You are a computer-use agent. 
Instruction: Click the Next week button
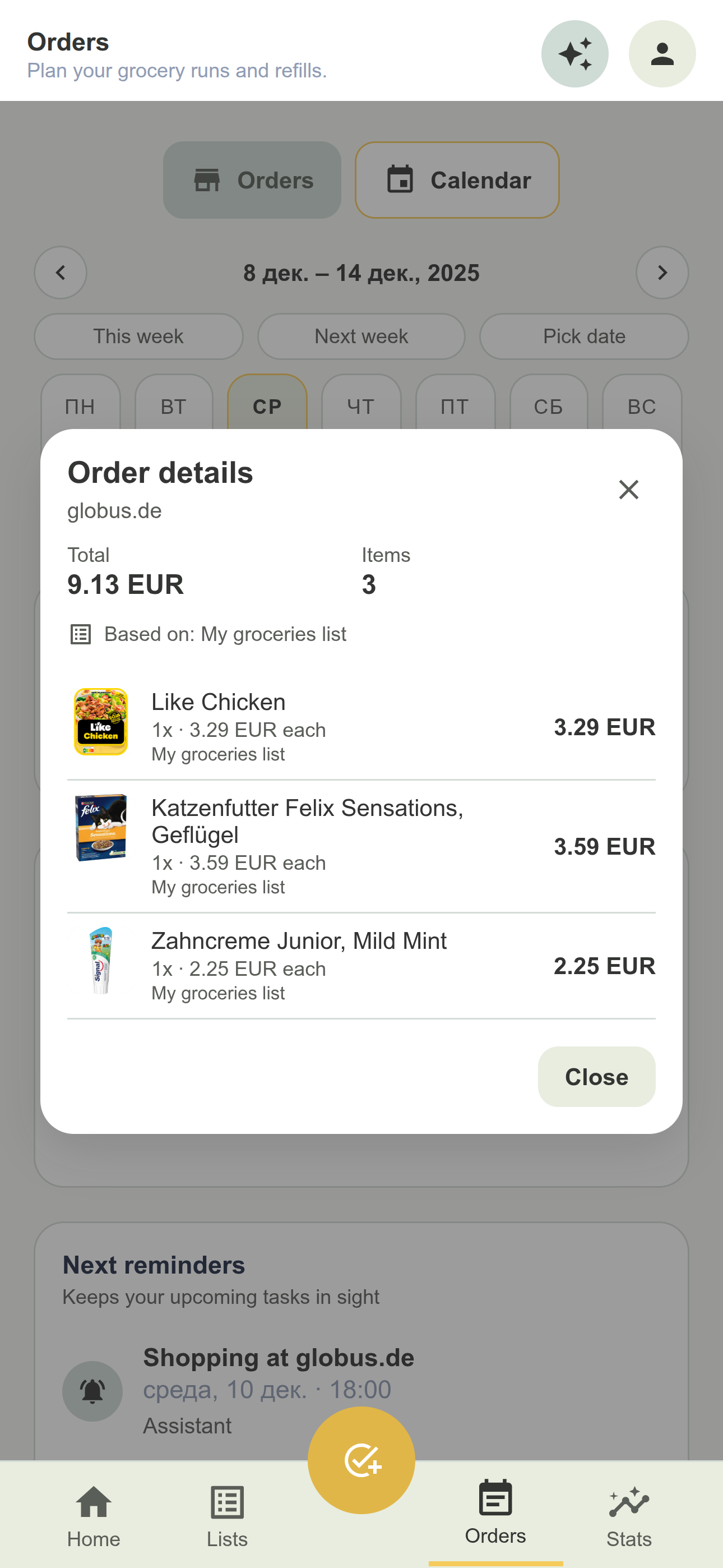361,336
